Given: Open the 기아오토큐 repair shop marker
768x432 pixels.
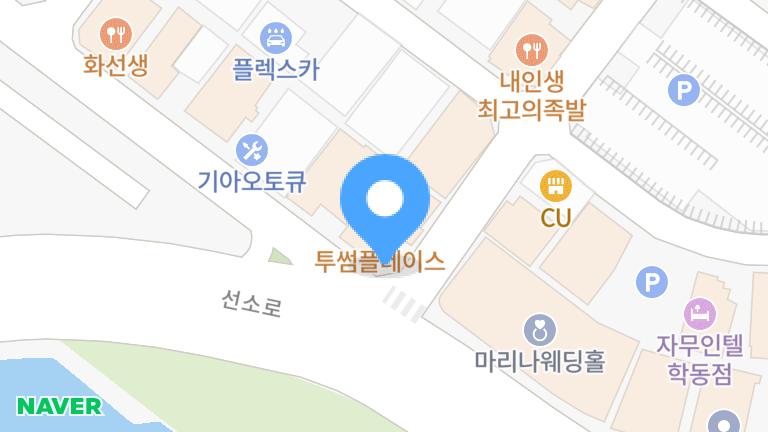Looking at the screenshot, I should (x=252, y=151).
